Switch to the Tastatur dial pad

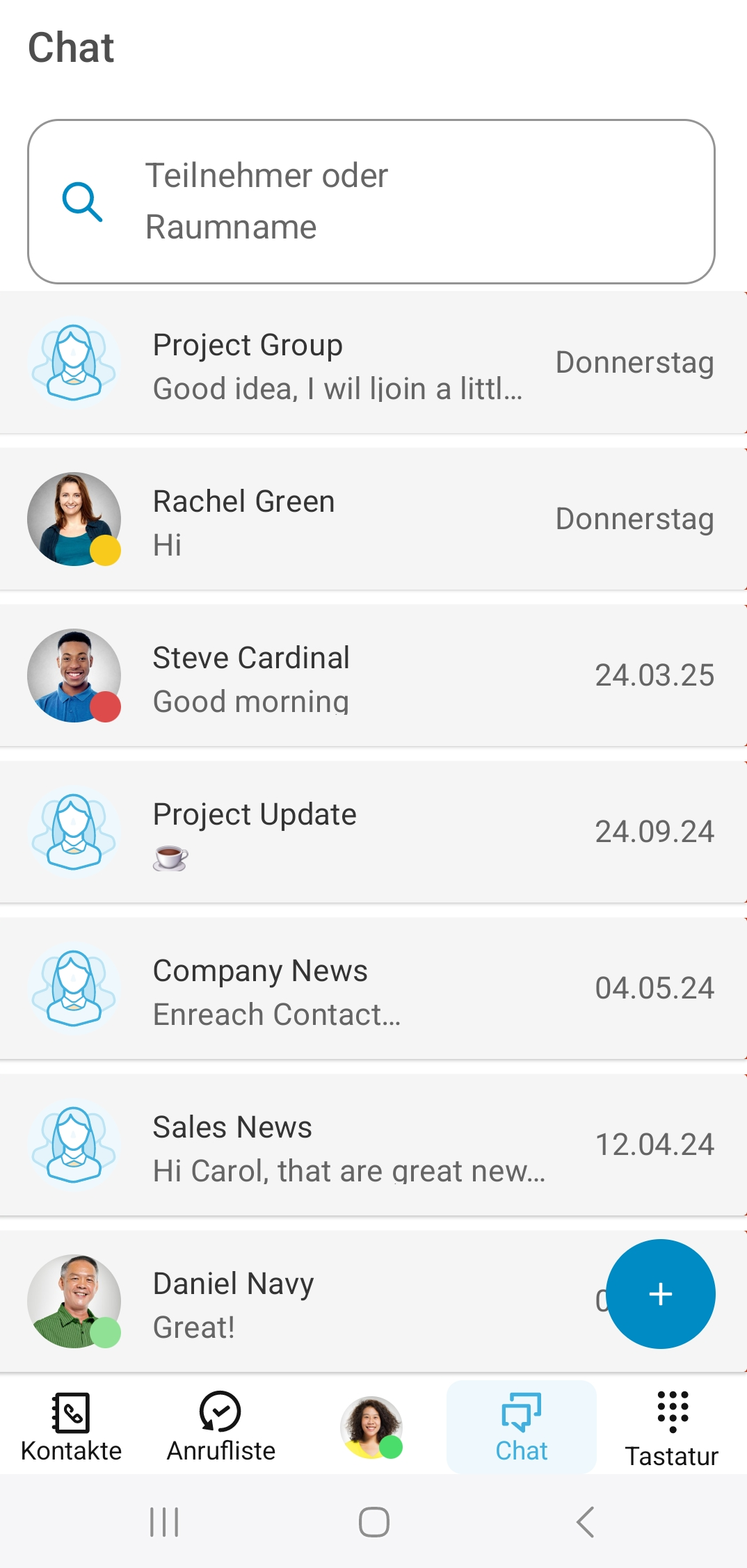[x=672, y=1428]
